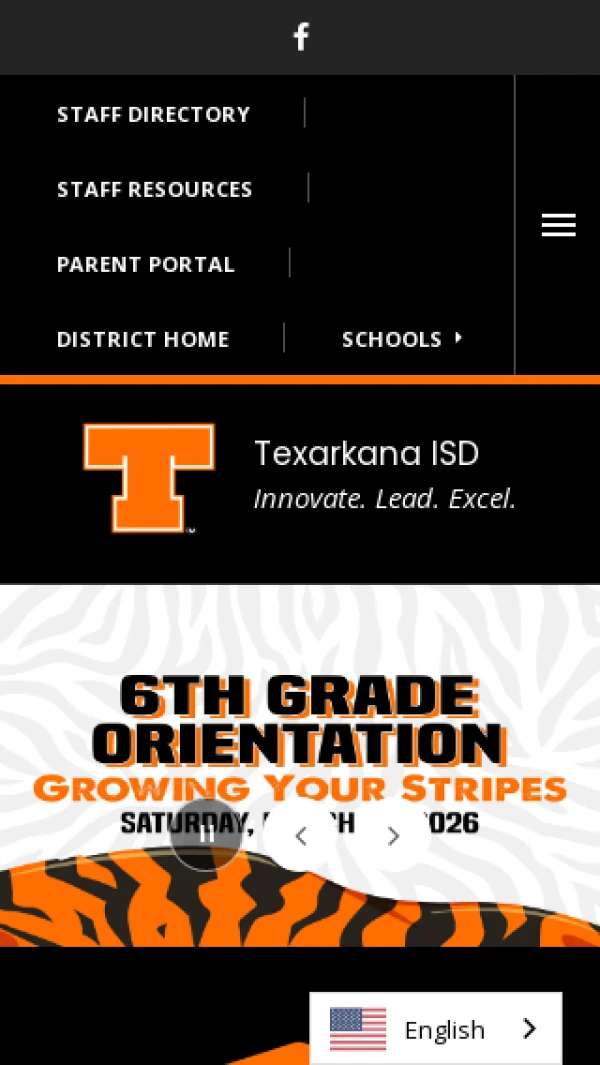Show the previous slide

[x=300, y=836]
